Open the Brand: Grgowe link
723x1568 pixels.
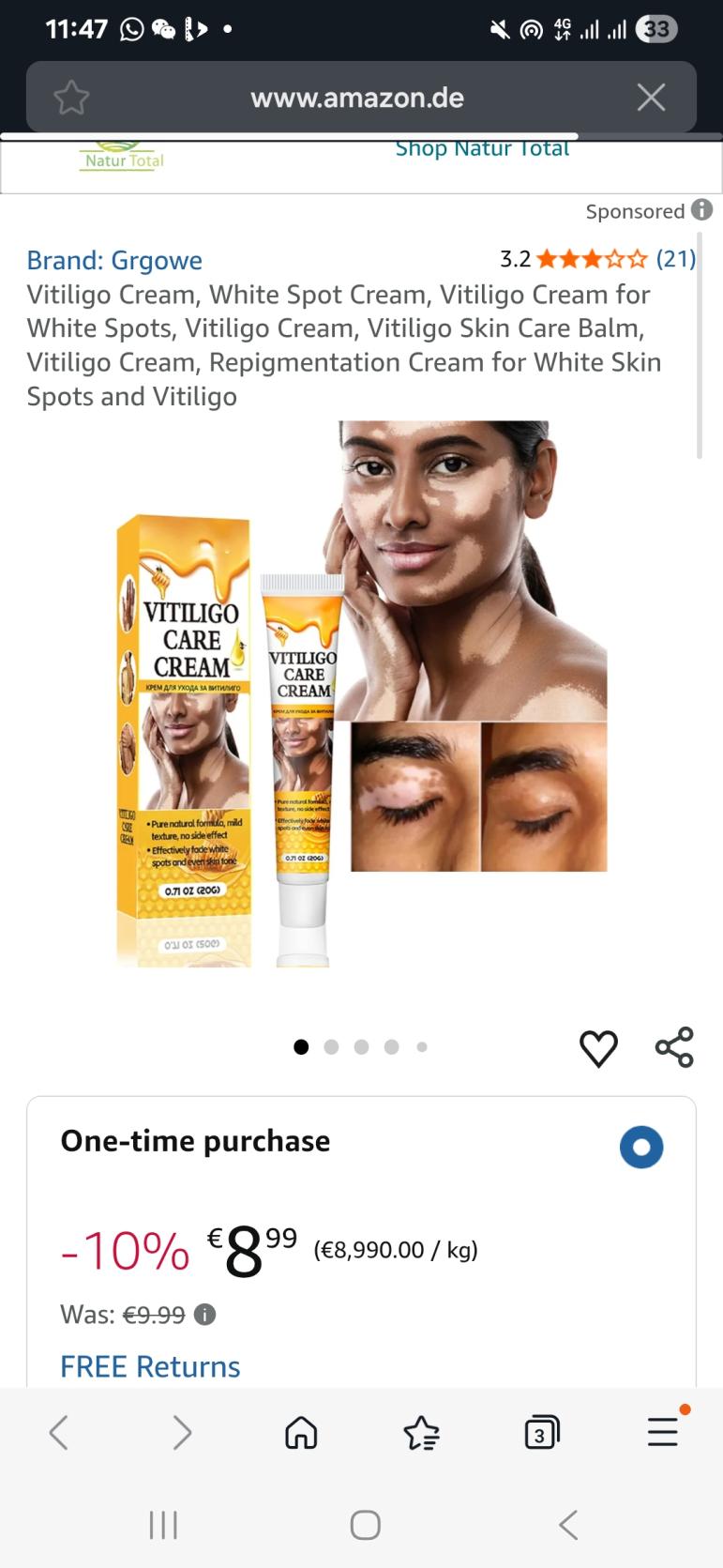114,260
